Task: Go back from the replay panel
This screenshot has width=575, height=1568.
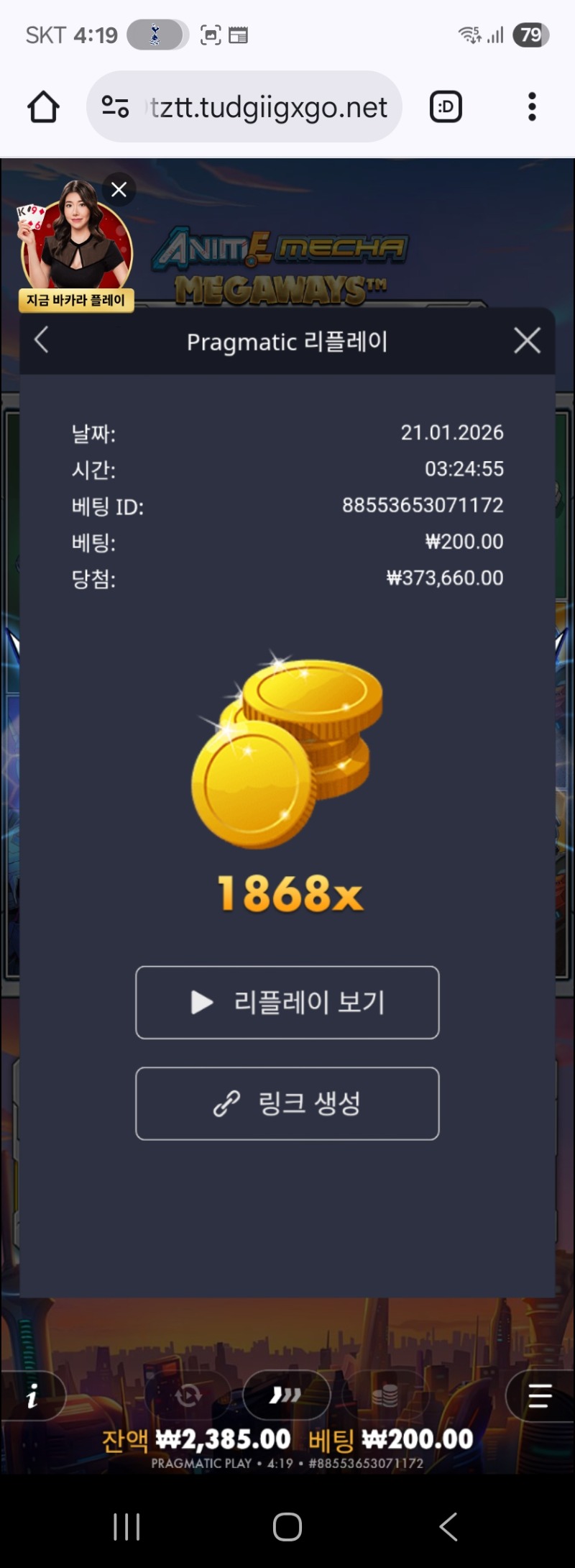Action: 42,340
